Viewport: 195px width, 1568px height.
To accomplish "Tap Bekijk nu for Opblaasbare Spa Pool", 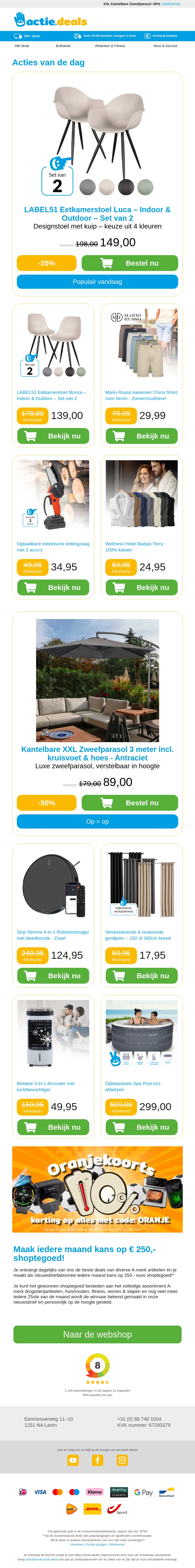I will click(142, 1127).
